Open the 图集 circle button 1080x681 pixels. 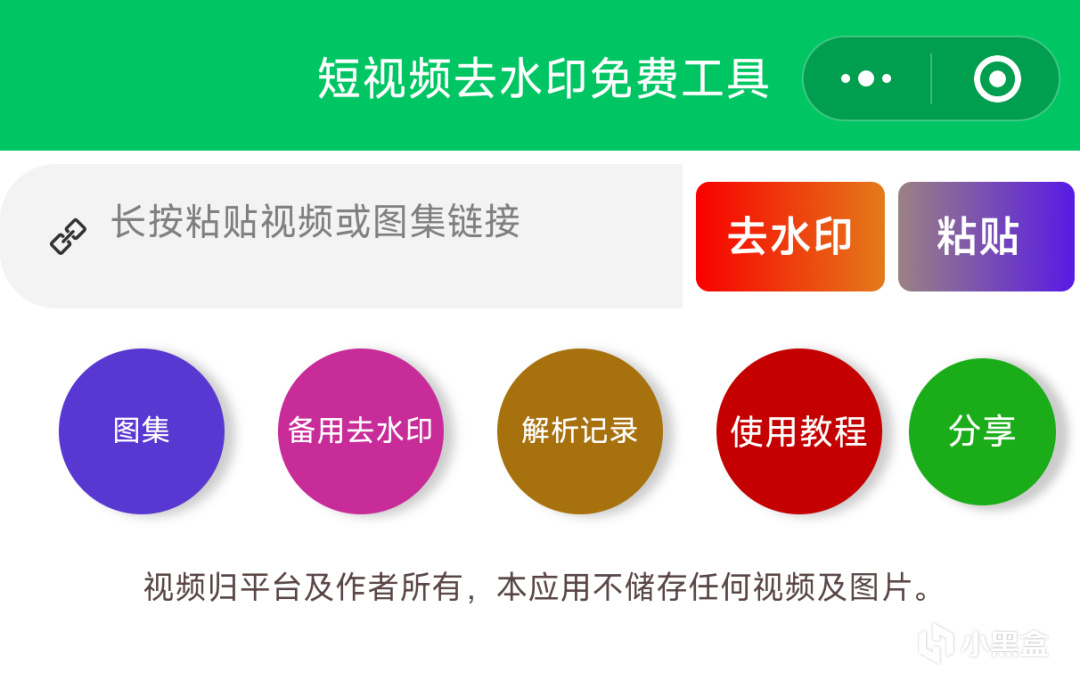click(x=141, y=431)
